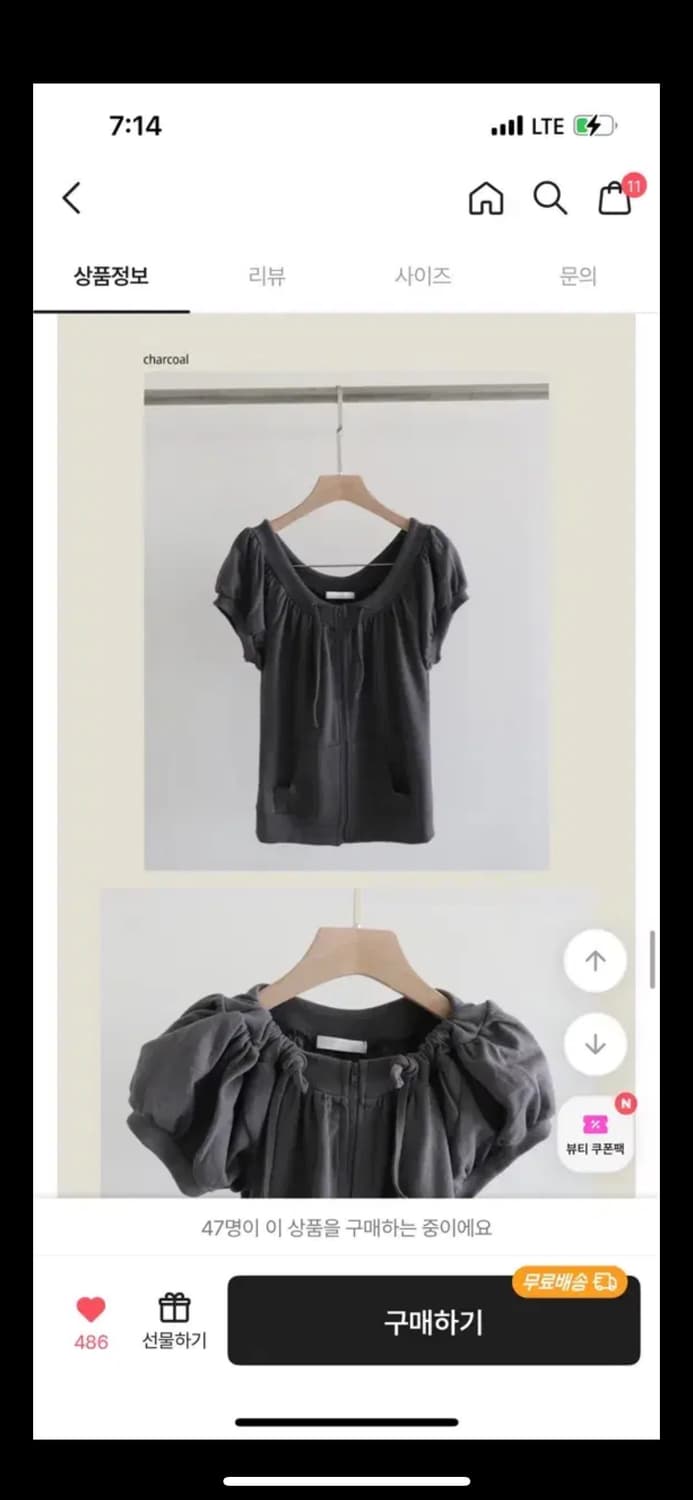This screenshot has height=1500, width=693.
Task: Jump to top with the up arrow
Action: 595,961
